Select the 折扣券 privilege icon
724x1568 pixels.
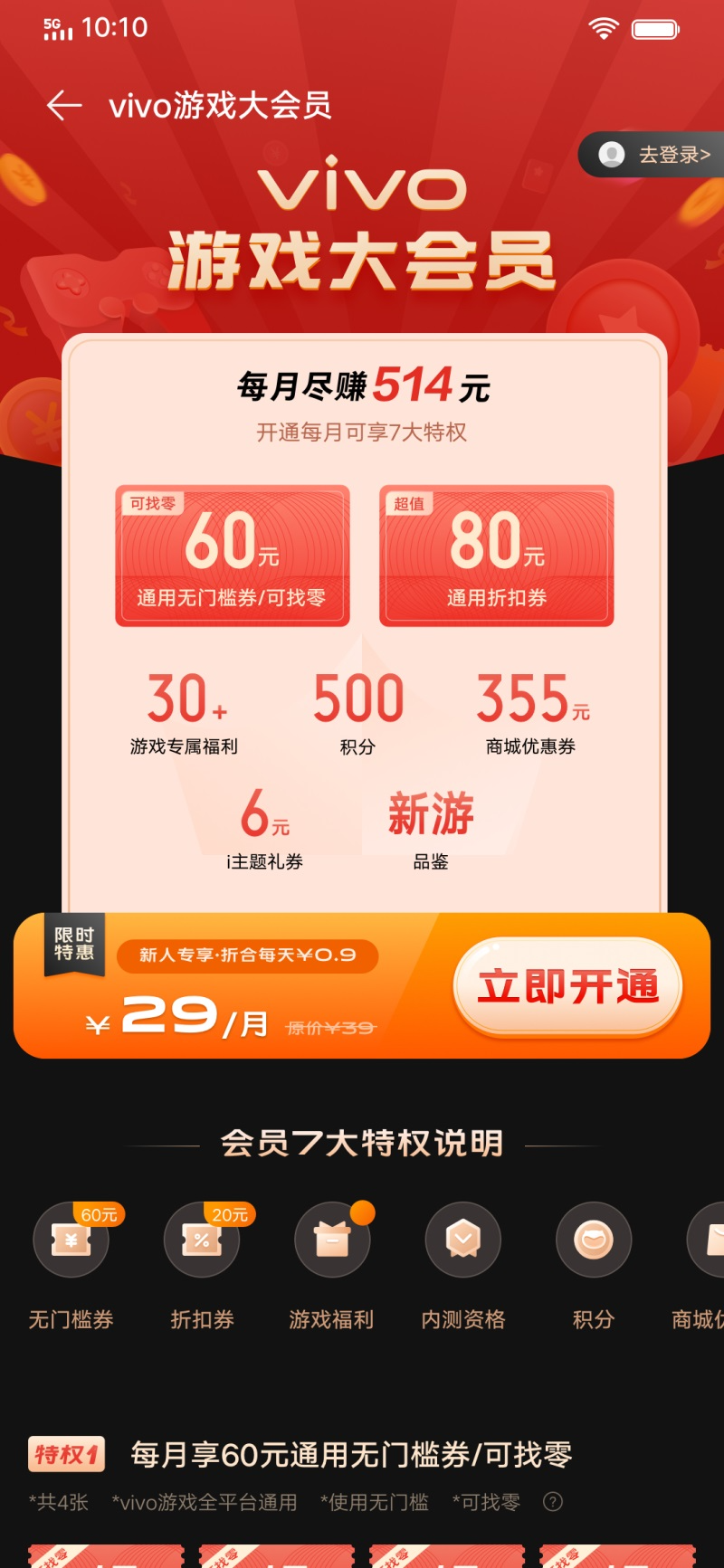tap(202, 1240)
